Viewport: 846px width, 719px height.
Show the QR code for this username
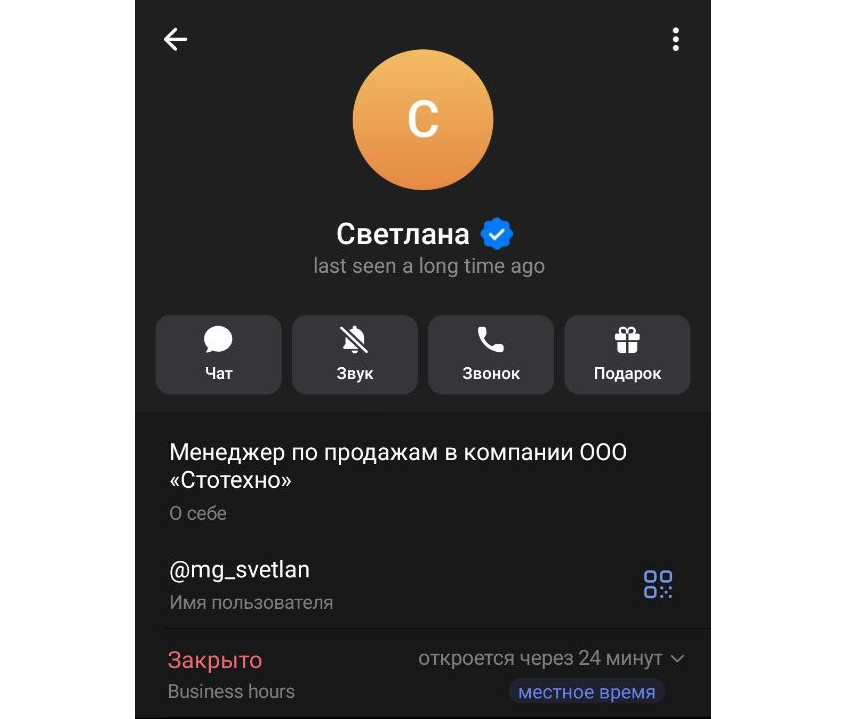658,584
